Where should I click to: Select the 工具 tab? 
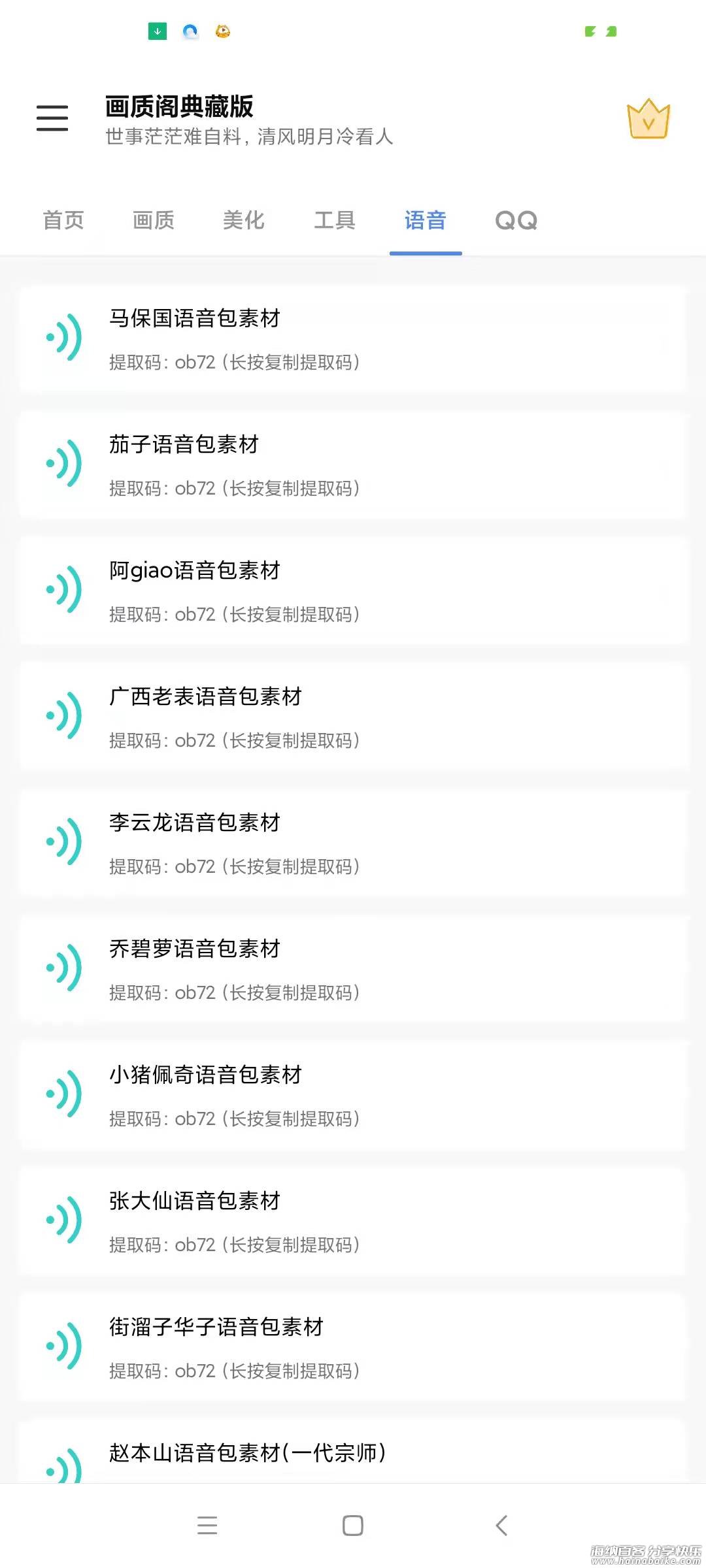point(335,220)
